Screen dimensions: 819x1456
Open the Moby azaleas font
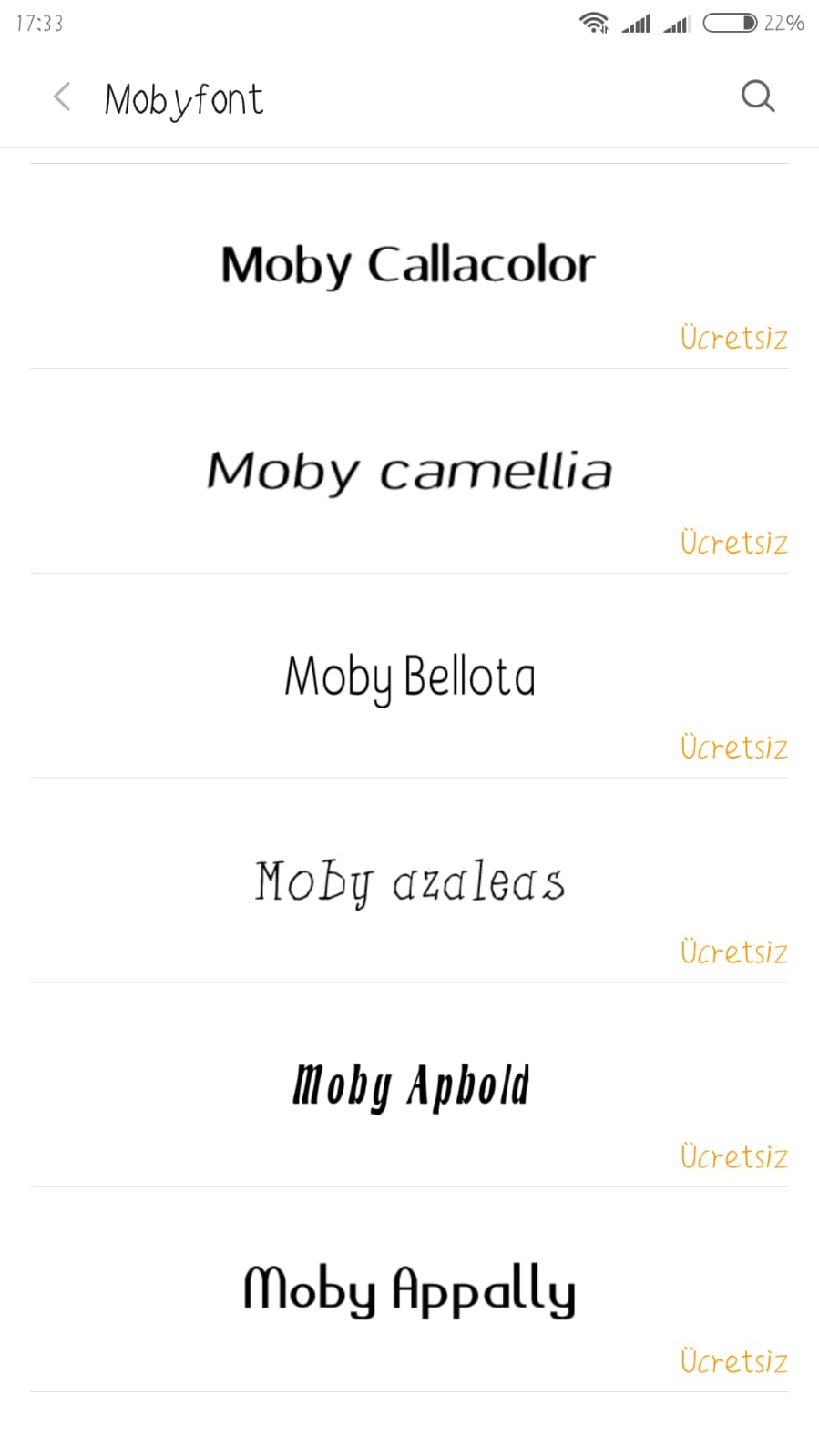(x=408, y=881)
